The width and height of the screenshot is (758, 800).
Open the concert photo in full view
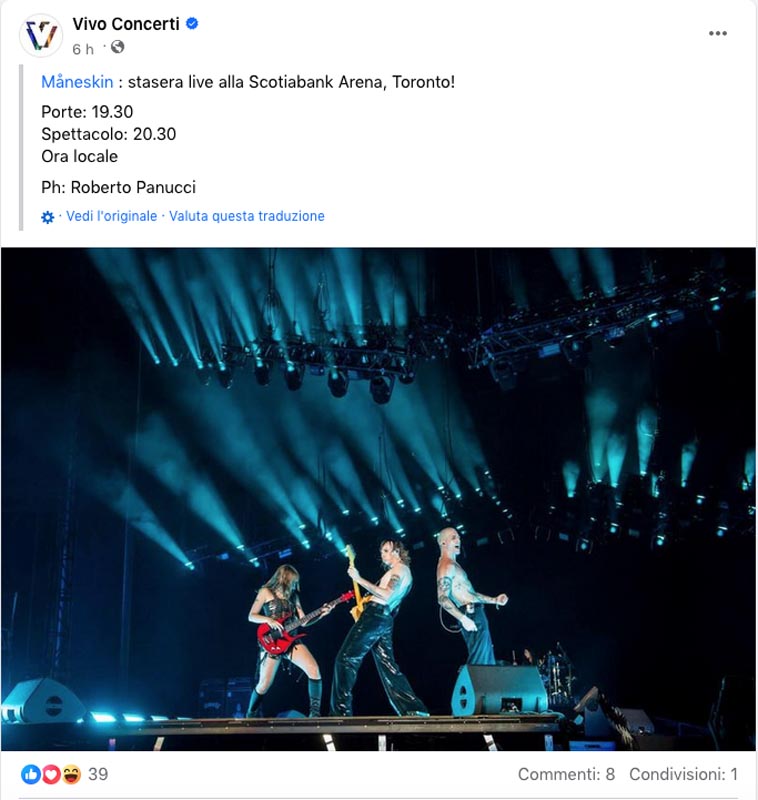[378, 499]
